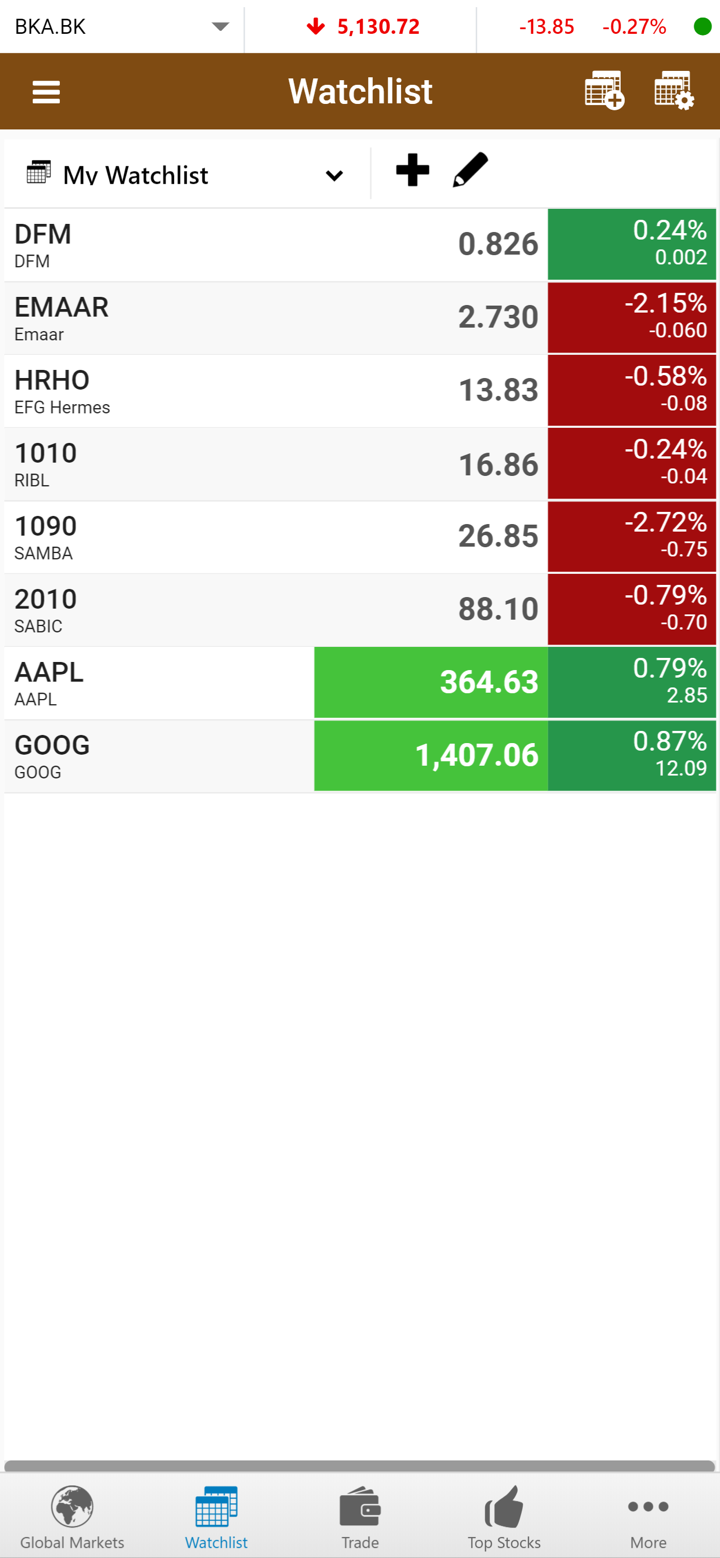Image resolution: width=720 pixels, height=1558 pixels.
Task: Open watchlist settings gear icon
Action: tap(674, 91)
